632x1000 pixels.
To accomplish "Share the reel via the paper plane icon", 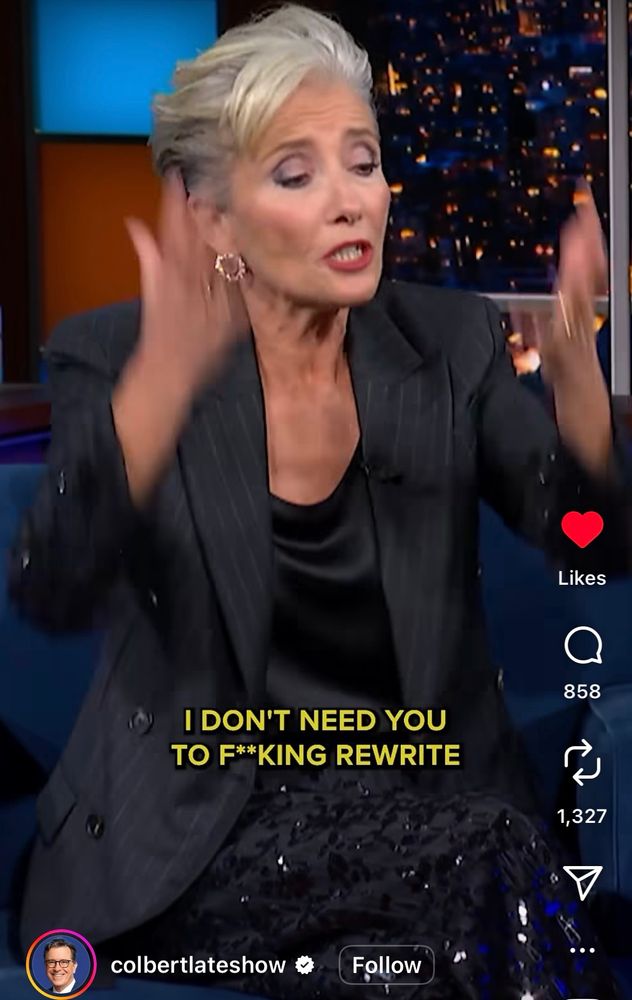I will [582, 881].
